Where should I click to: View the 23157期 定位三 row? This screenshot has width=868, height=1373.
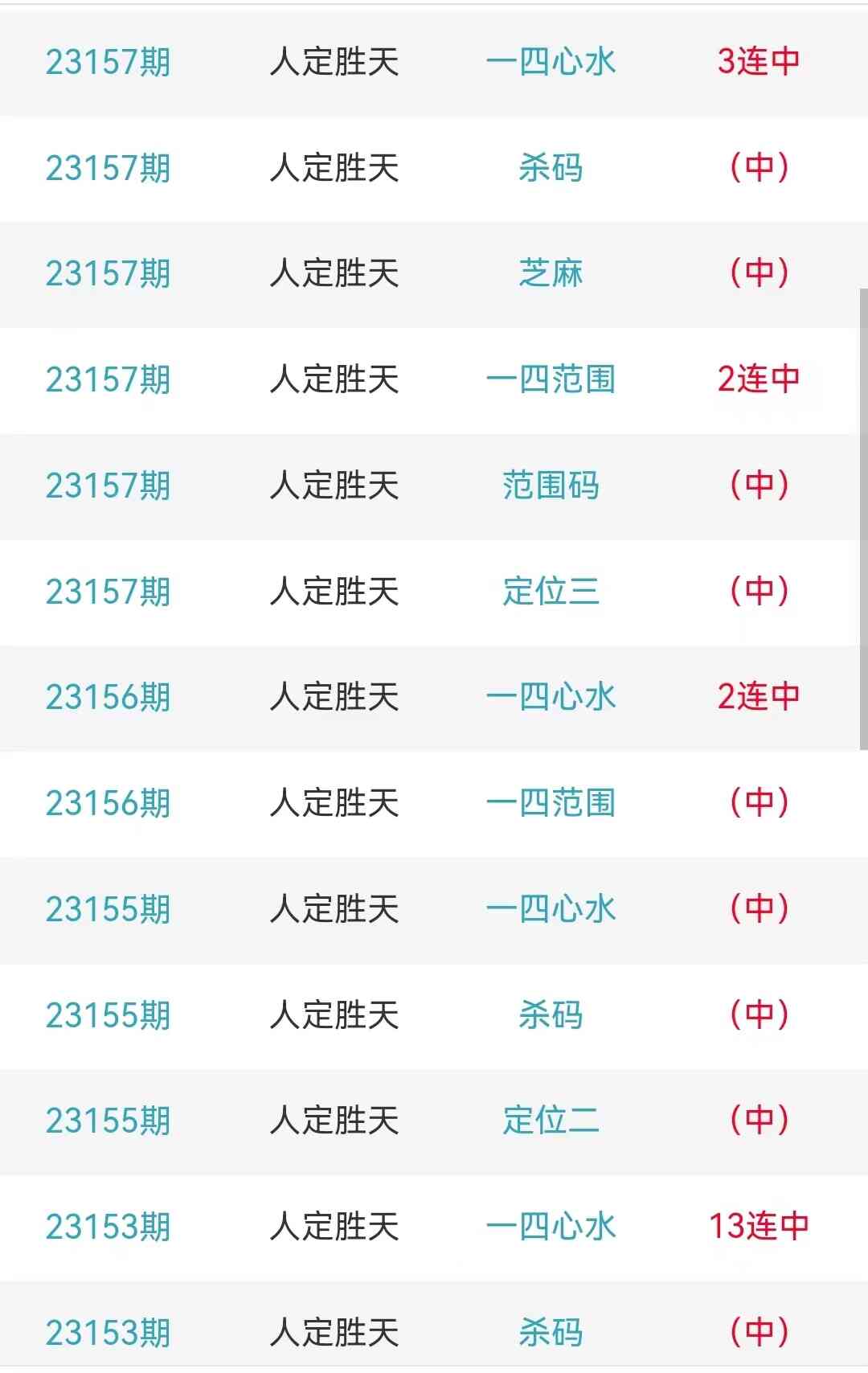point(551,592)
